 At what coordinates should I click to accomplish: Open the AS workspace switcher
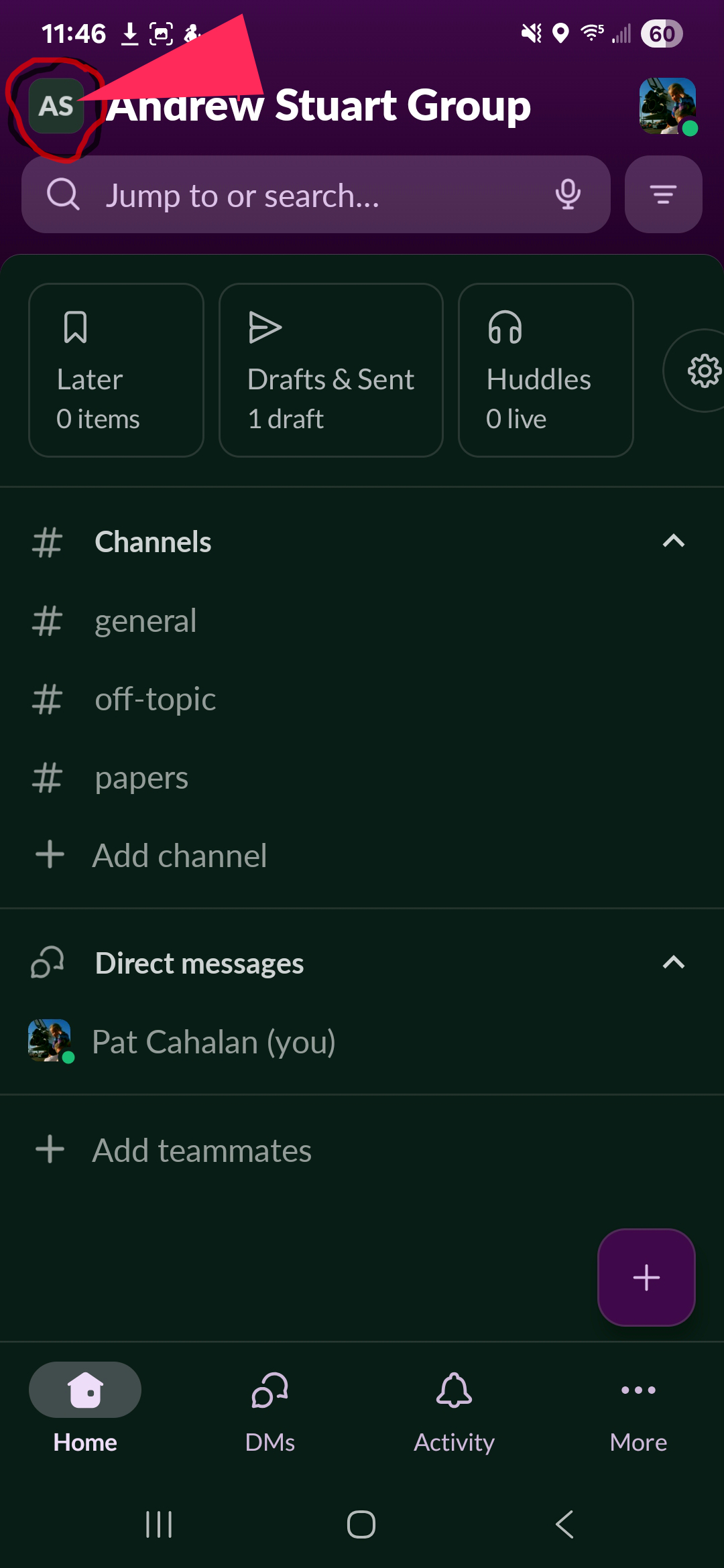coord(56,106)
